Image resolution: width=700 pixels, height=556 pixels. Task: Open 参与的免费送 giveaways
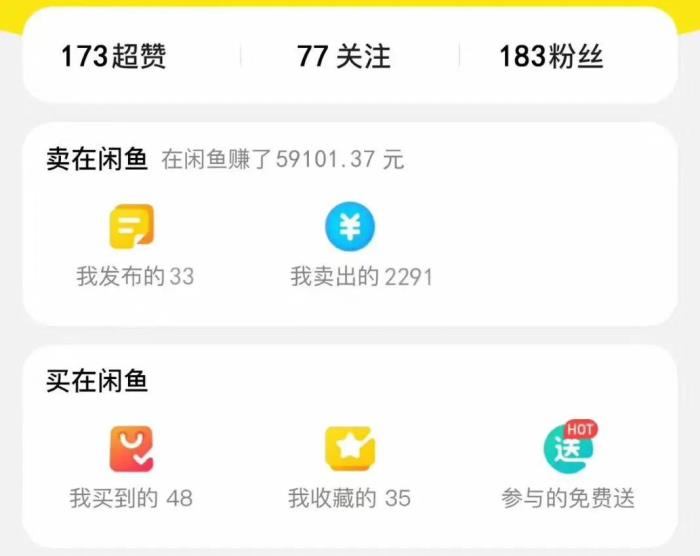click(568, 467)
